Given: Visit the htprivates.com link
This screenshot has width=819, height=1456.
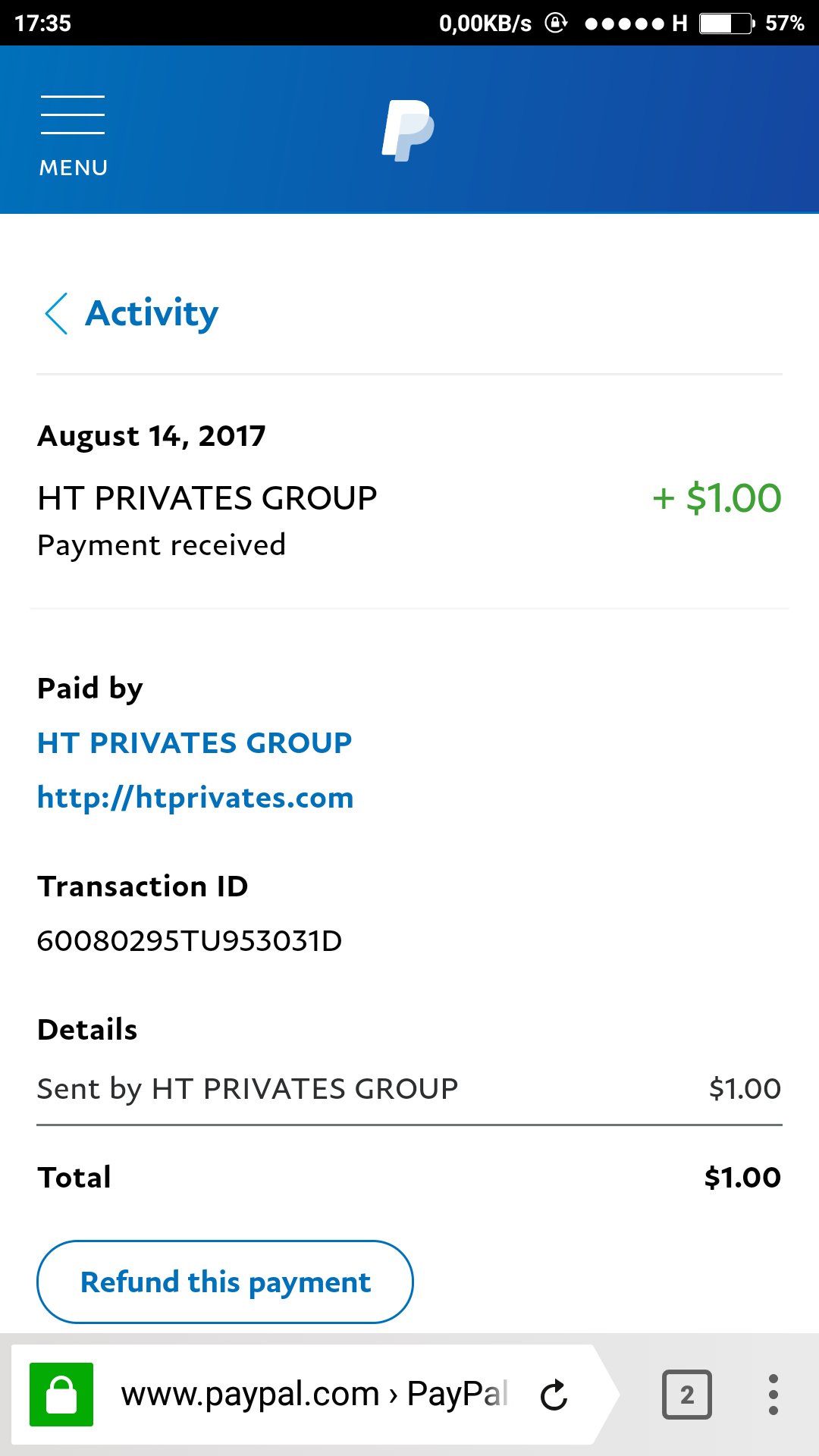Looking at the screenshot, I should coord(195,798).
